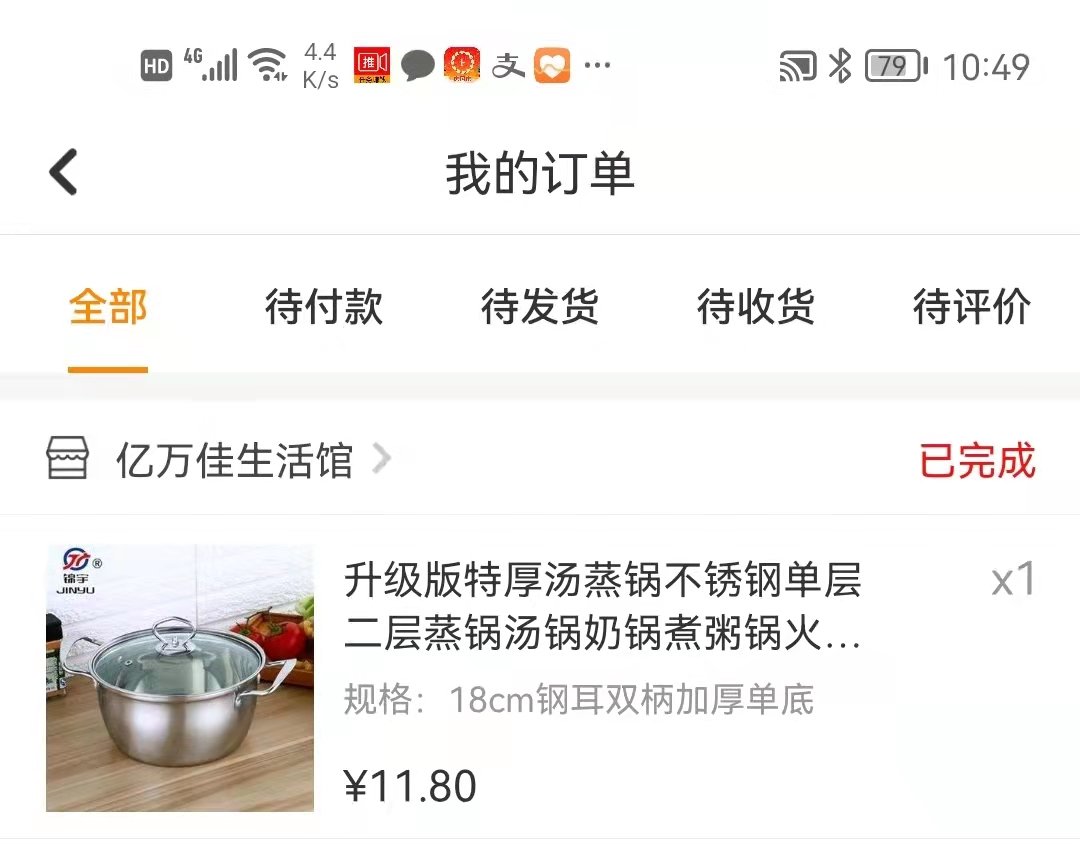
Task: View order details for 升级版特厚汤蒸锅
Action: (x=602, y=607)
